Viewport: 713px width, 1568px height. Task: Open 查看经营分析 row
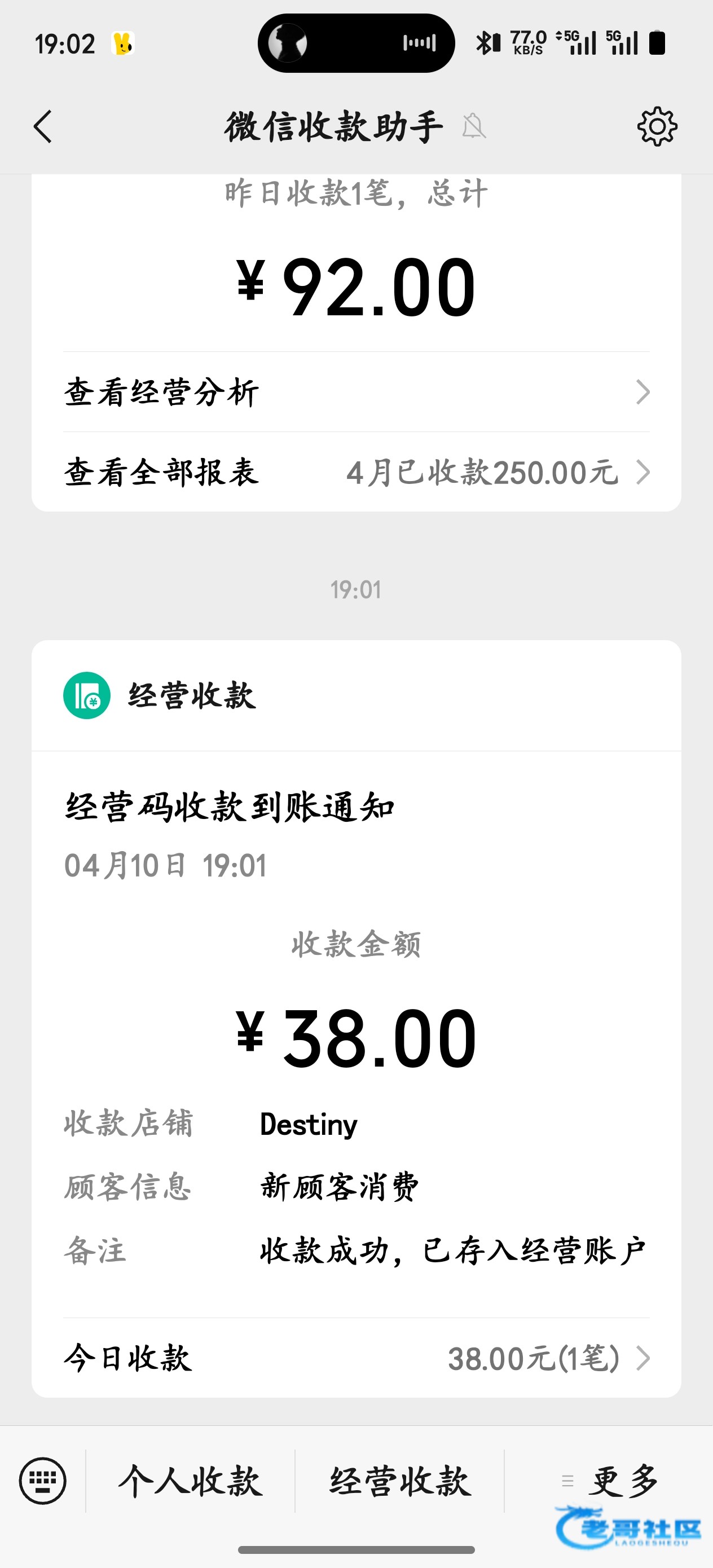click(x=356, y=392)
